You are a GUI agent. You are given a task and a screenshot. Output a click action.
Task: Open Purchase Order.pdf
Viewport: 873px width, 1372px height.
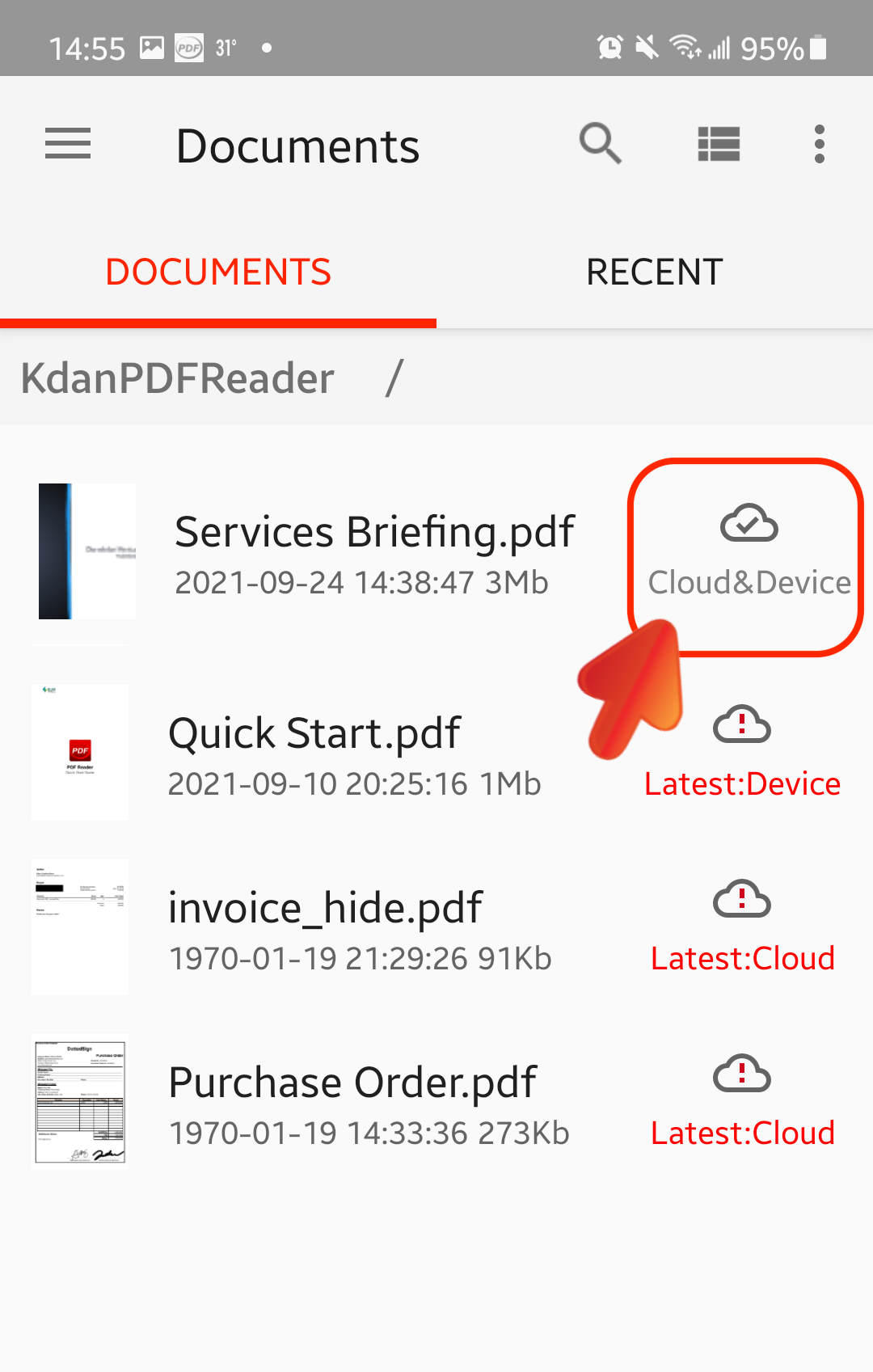[x=352, y=1083]
